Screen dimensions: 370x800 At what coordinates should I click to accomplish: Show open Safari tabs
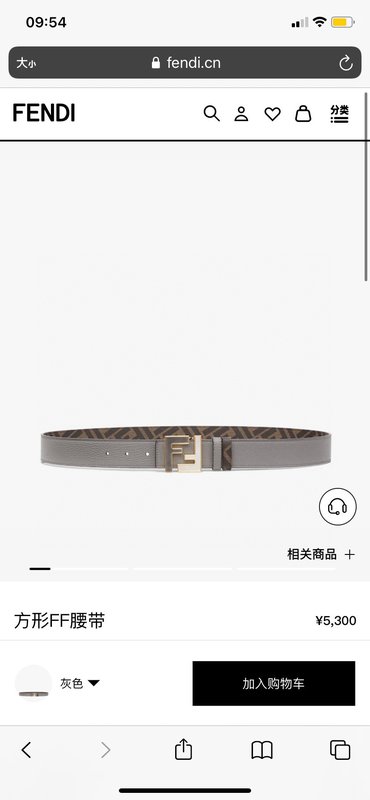tap(340, 750)
